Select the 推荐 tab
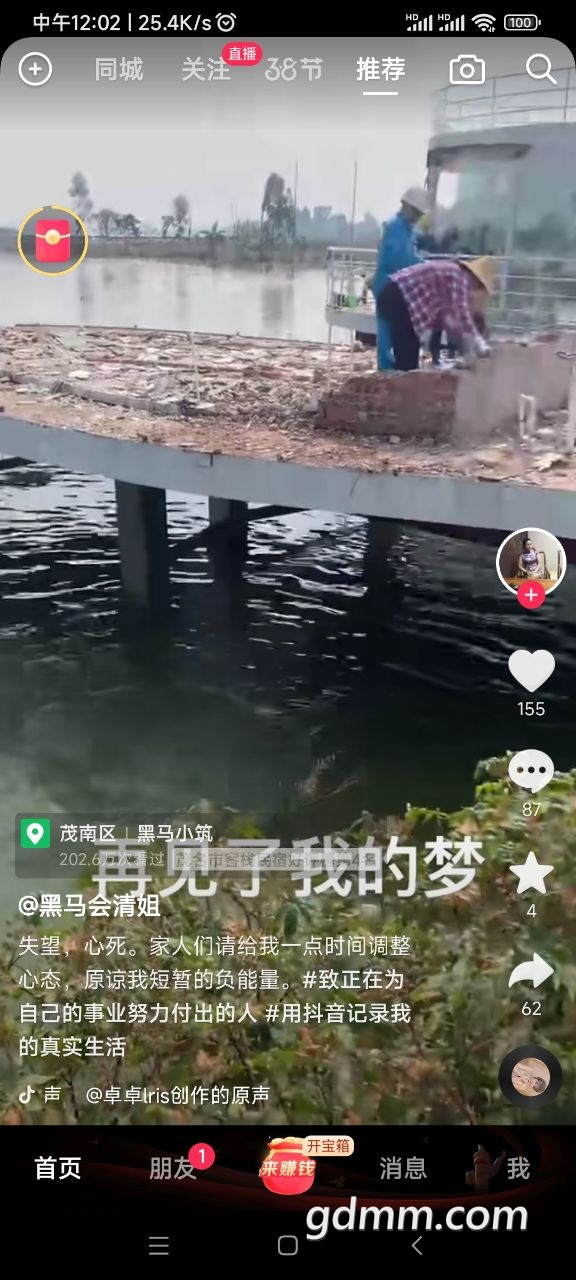 click(x=381, y=69)
